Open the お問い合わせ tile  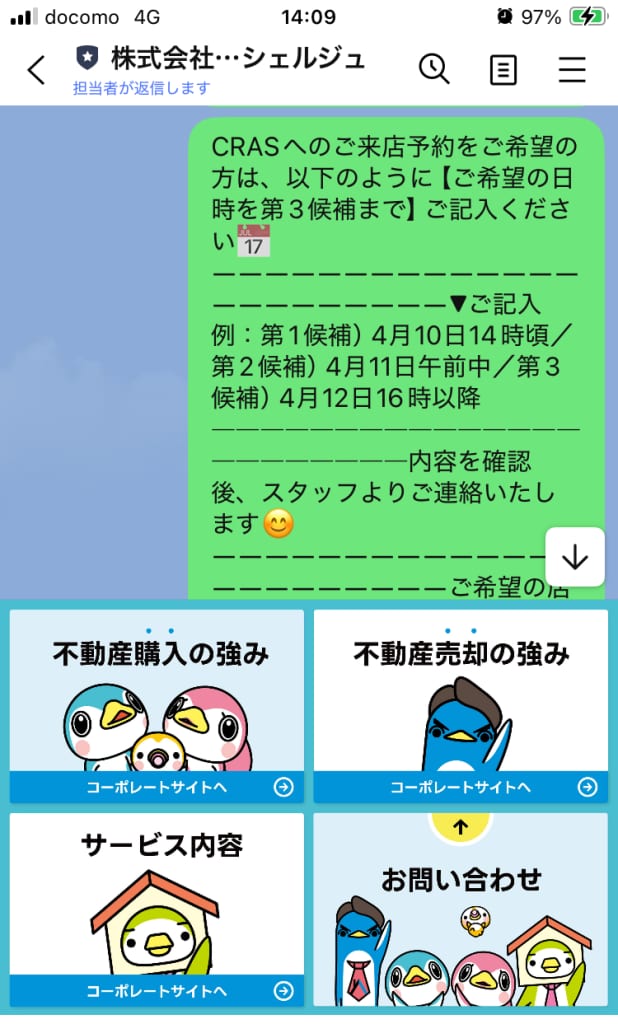point(461,908)
